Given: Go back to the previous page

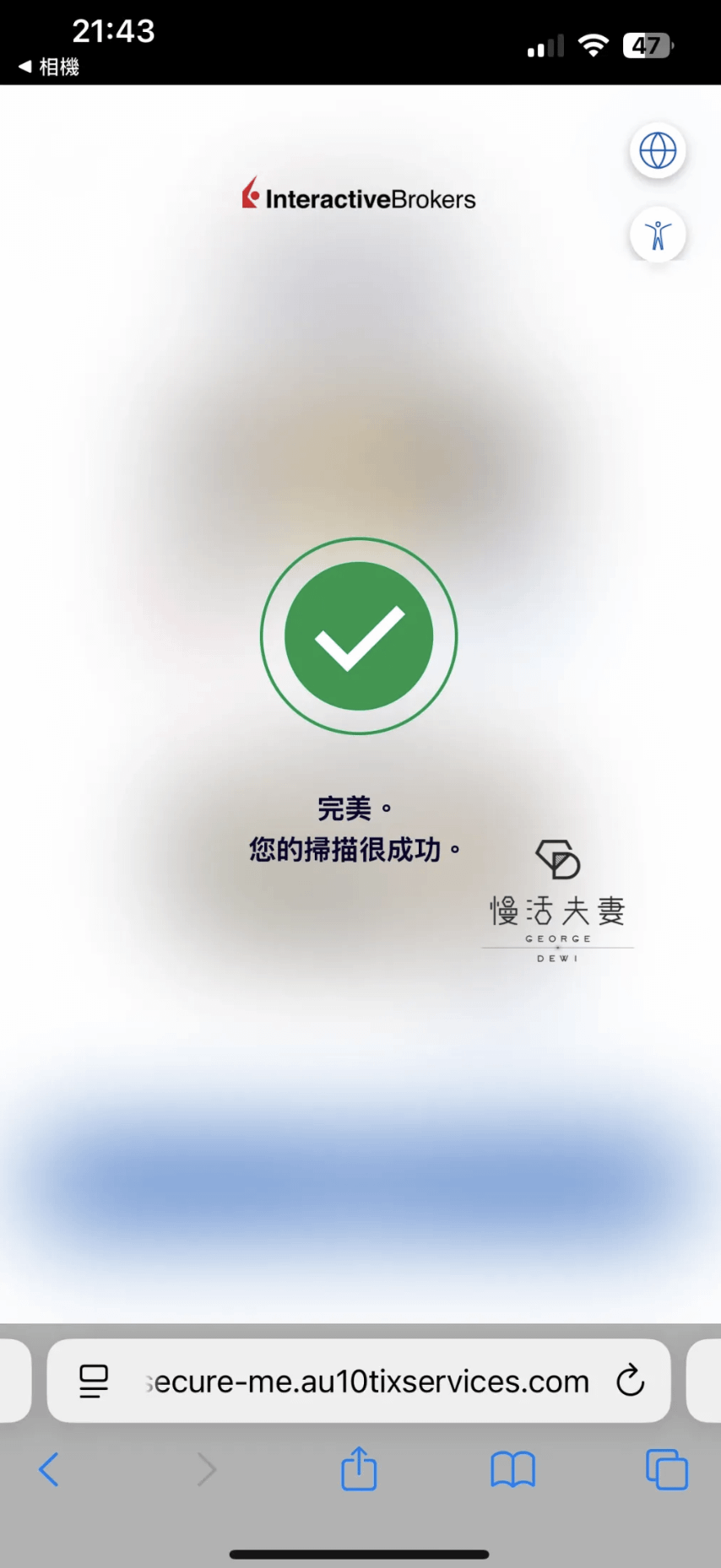Looking at the screenshot, I should (49, 1469).
